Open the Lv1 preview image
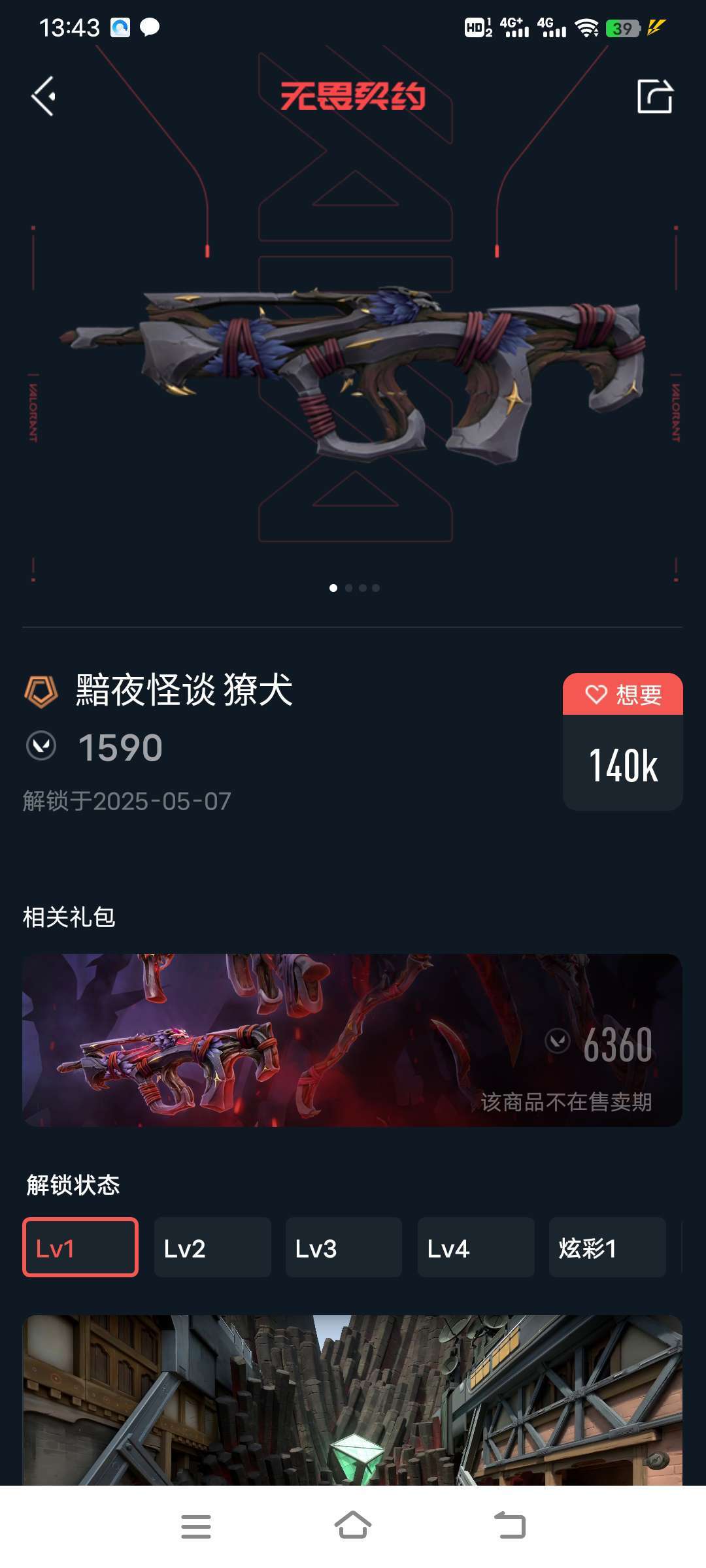The width and height of the screenshot is (706, 1568). tap(352, 1400)
